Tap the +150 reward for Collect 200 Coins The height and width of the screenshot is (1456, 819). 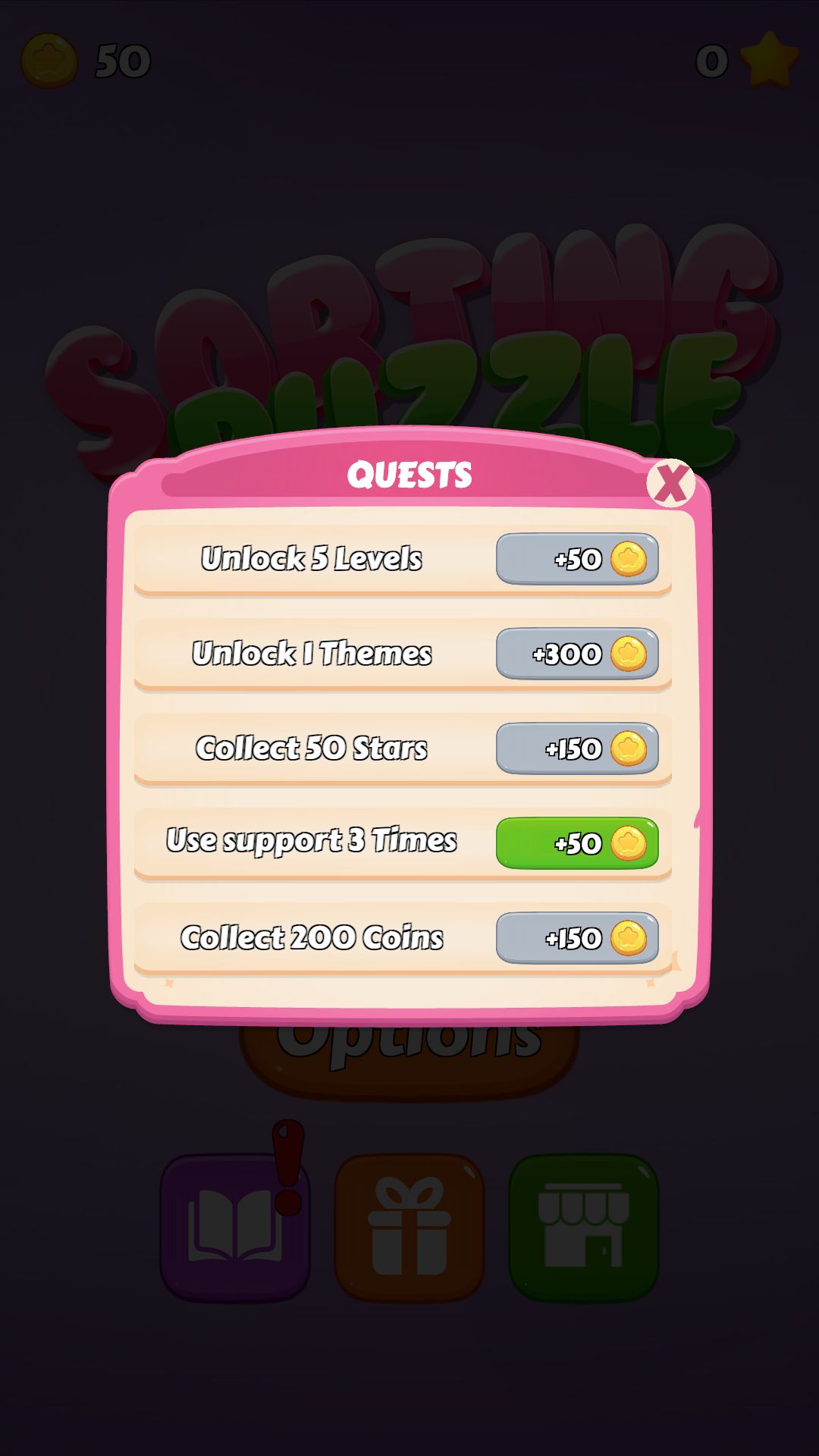(x=577, y=938)
